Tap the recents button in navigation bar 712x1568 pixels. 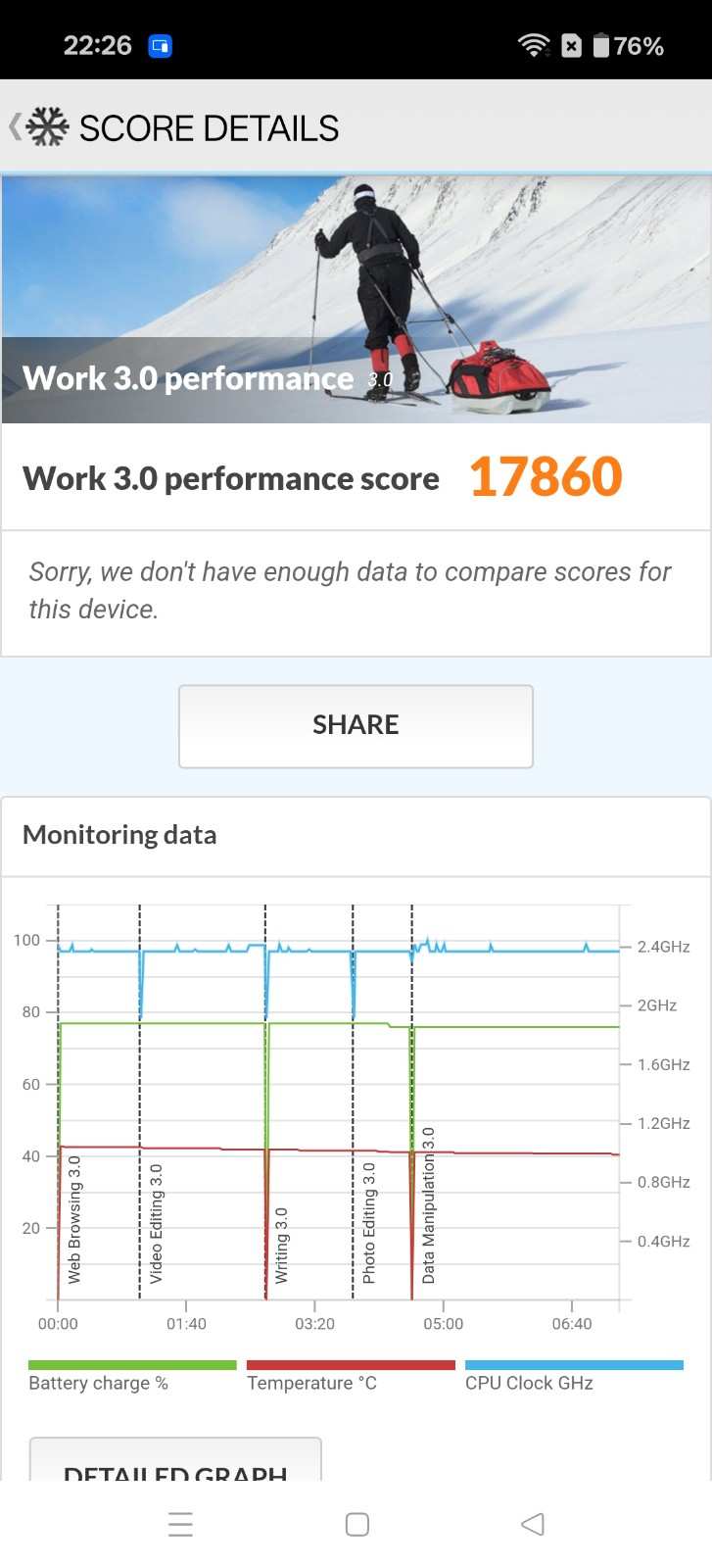pyautogui.click(x=180, y=1524)
